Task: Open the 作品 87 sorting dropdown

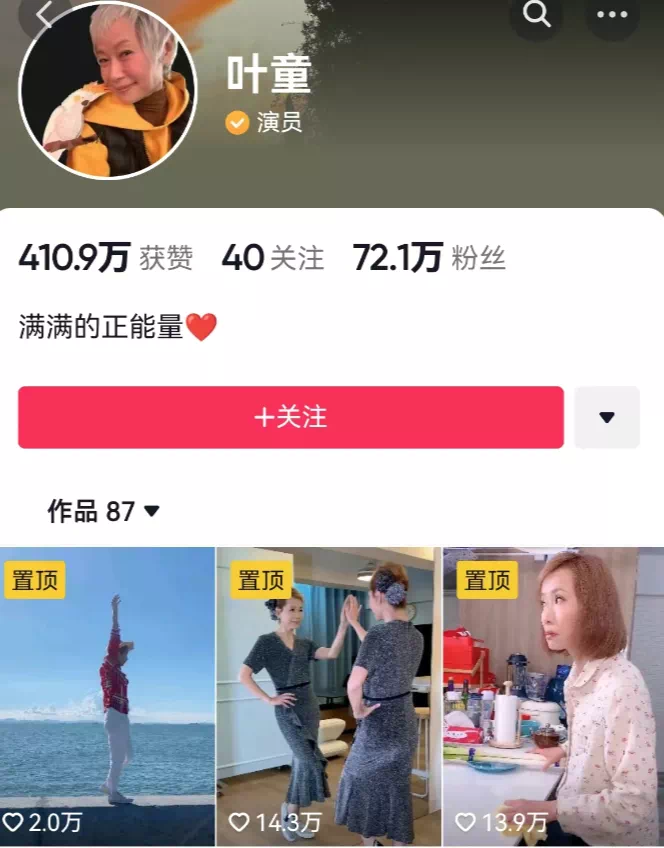Action: coord(104,512)
